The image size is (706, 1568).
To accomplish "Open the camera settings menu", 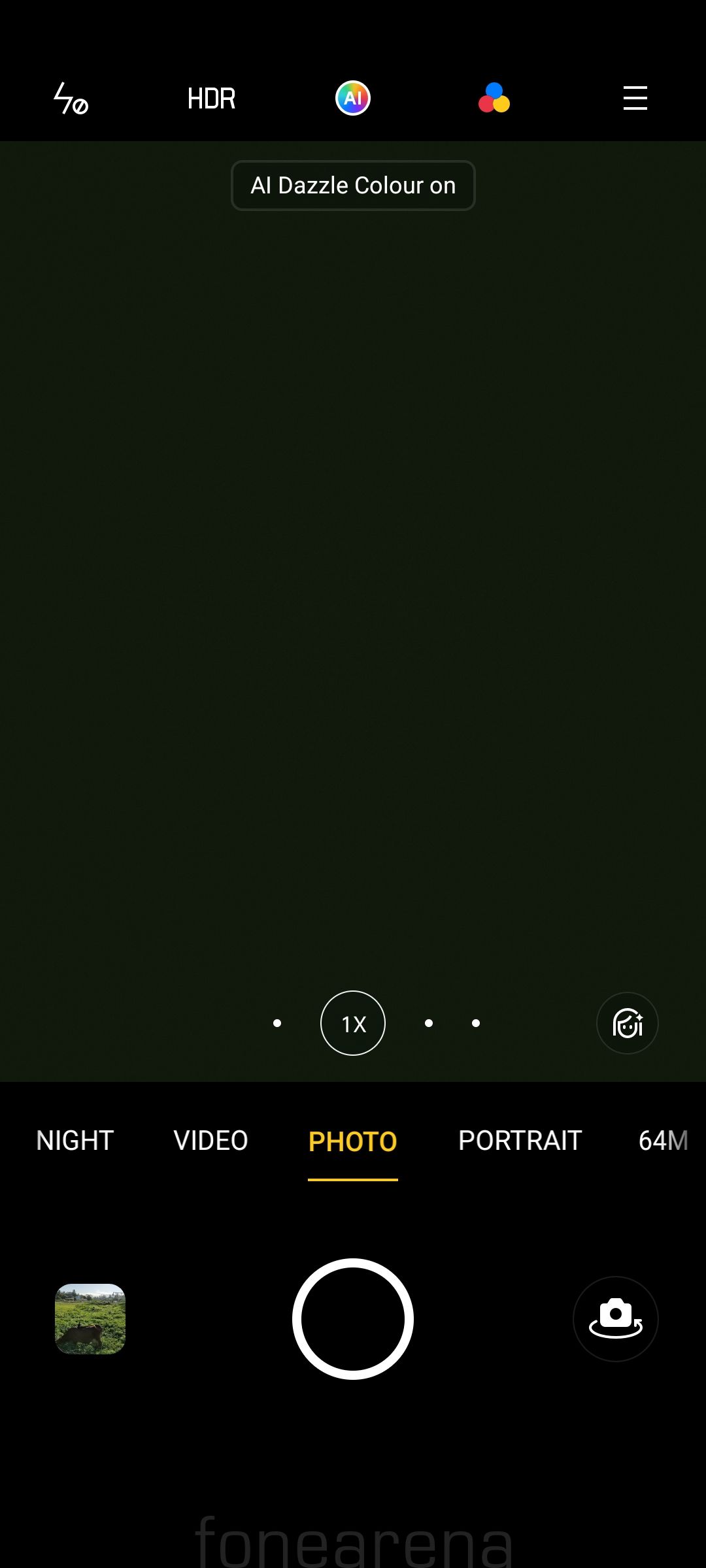I will [x=635, y=99].
